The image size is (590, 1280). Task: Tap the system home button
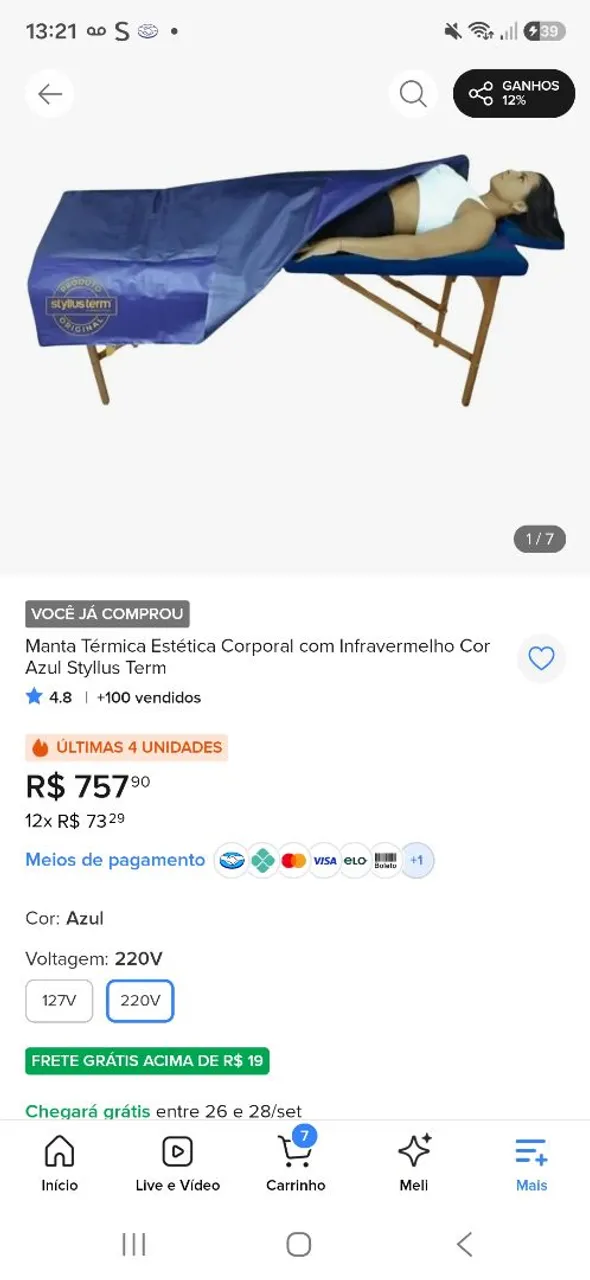(x=298, y=1244)
